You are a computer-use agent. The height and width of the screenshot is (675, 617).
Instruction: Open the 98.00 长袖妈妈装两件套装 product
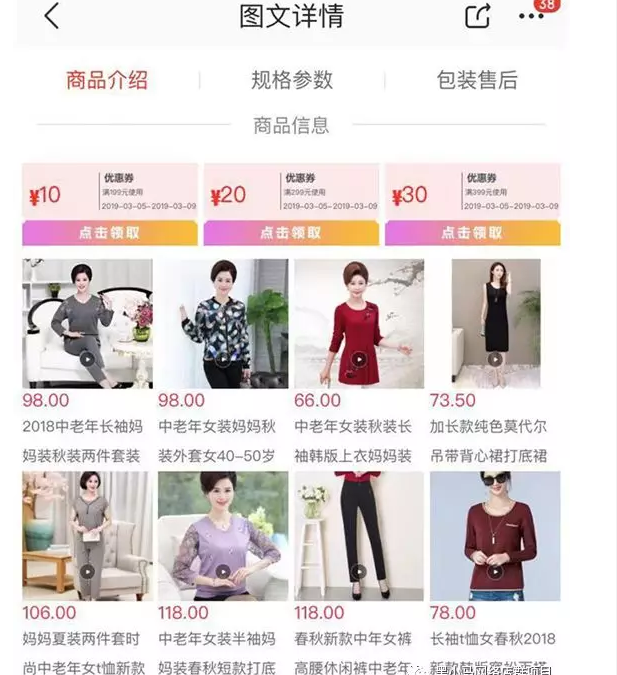88,323
